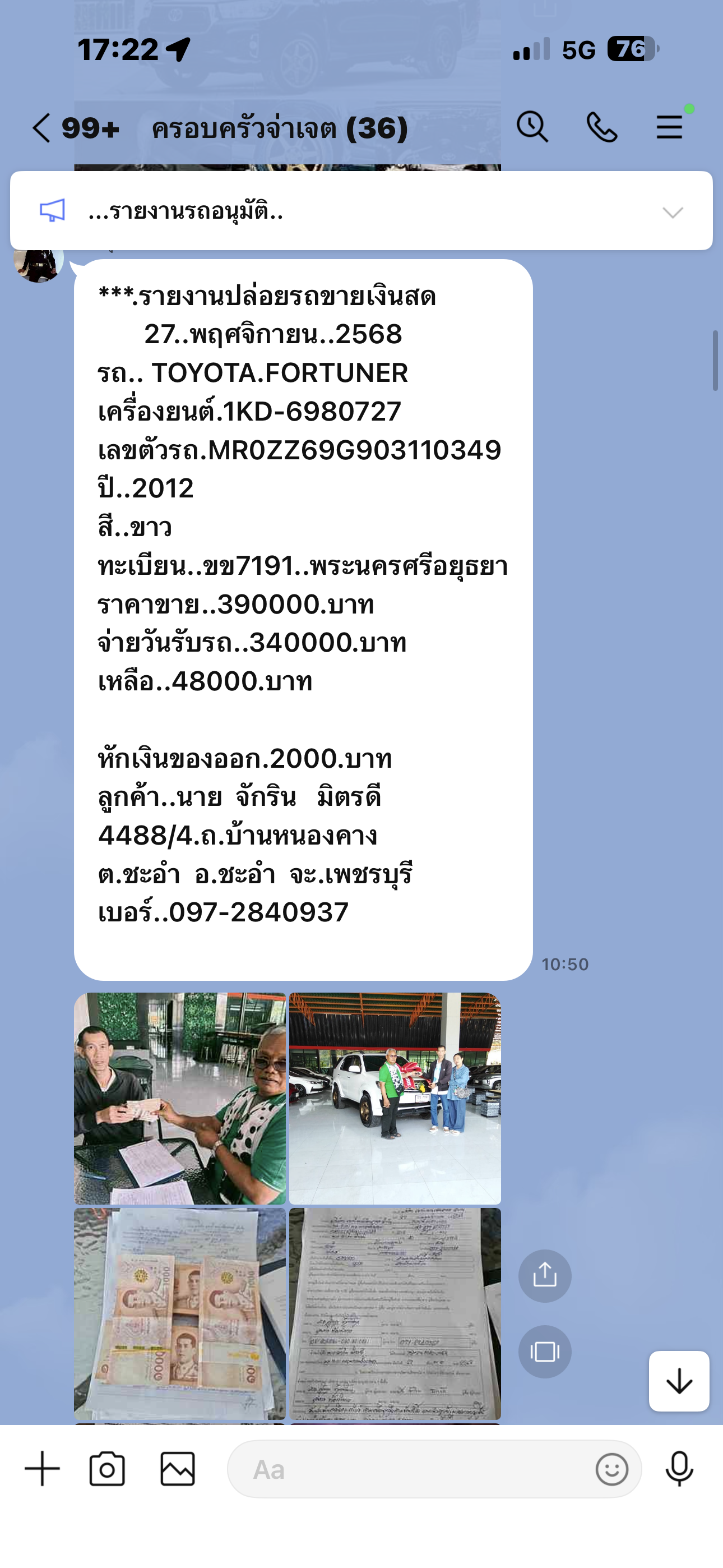Pick an image from the gallery
This screenshot has width=723, height=1568.
[178, 1469]
